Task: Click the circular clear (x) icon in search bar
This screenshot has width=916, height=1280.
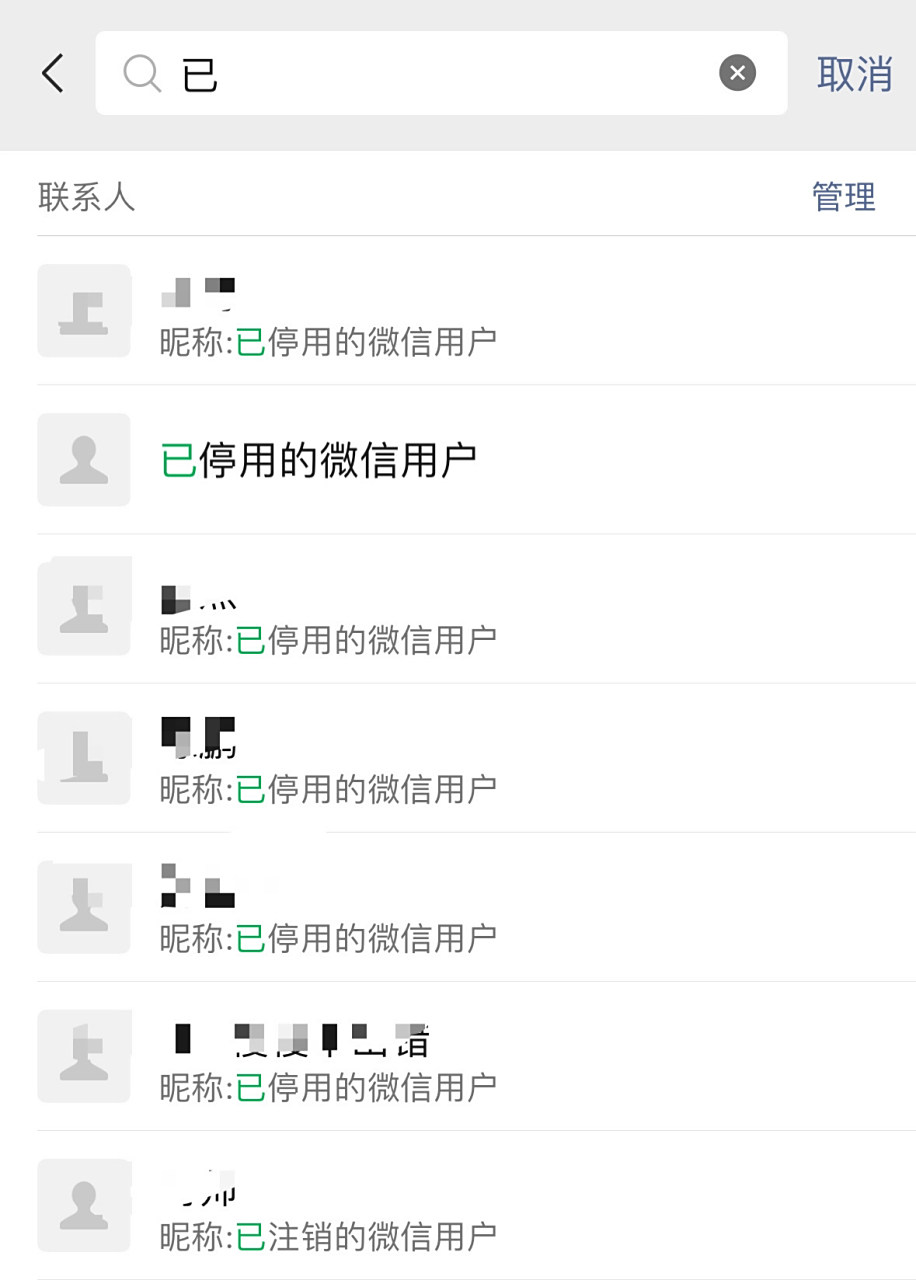Action: 737,71
